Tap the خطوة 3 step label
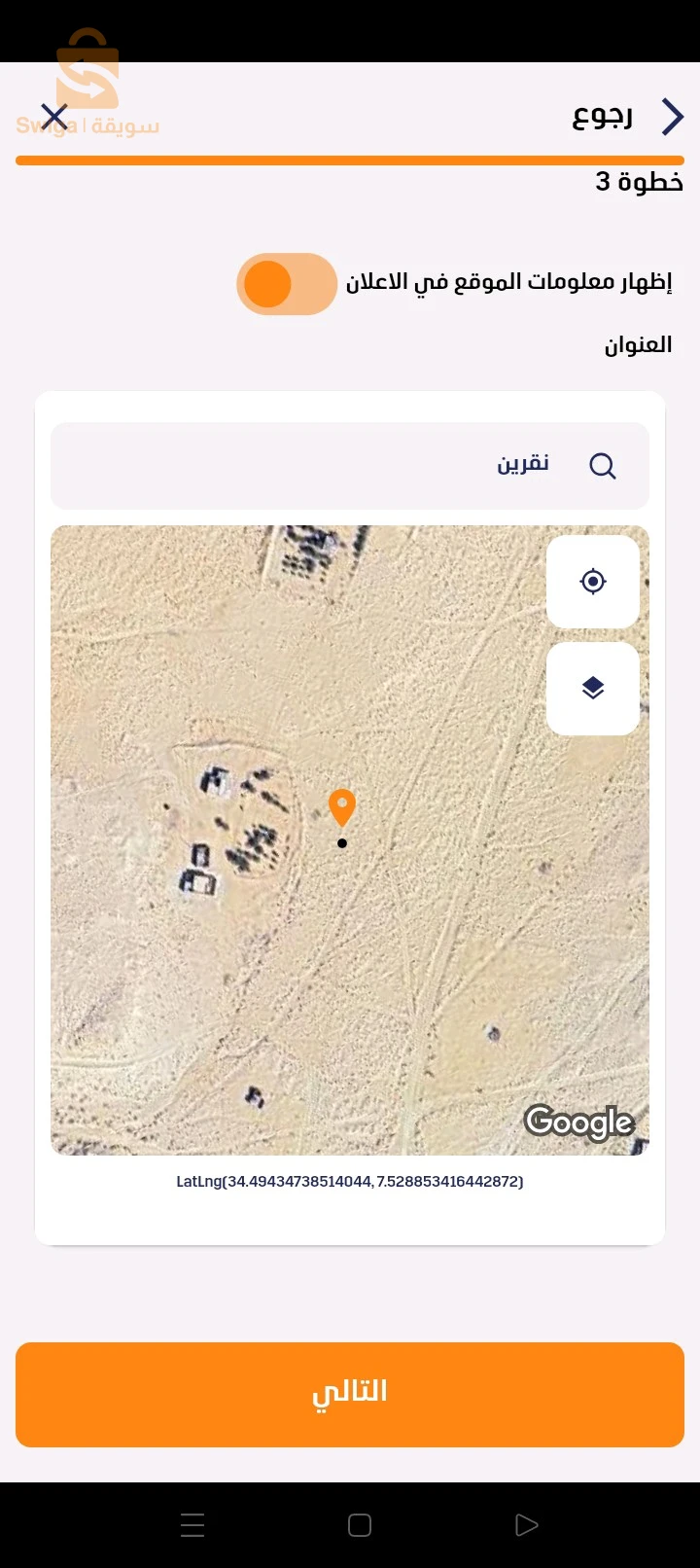The image size is (700, 1568). [x=639, y=181]
